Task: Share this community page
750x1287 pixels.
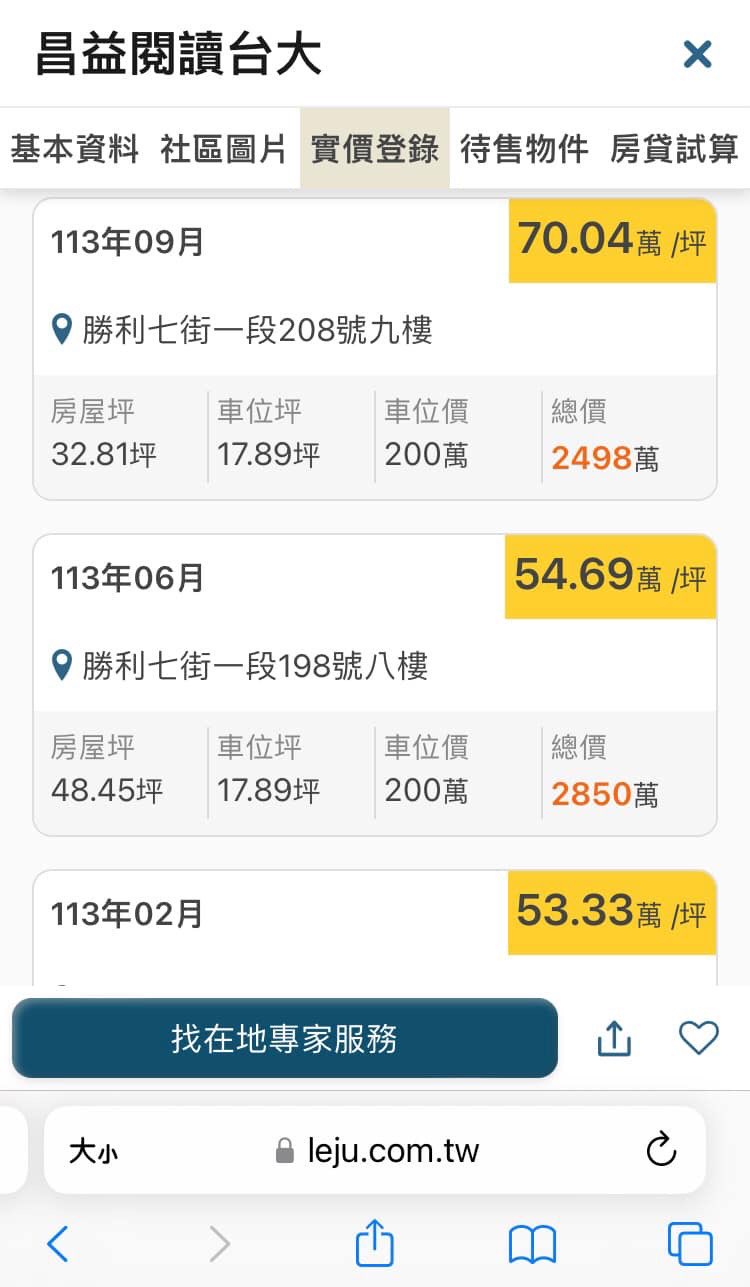Action: [x=614, y=1039]
